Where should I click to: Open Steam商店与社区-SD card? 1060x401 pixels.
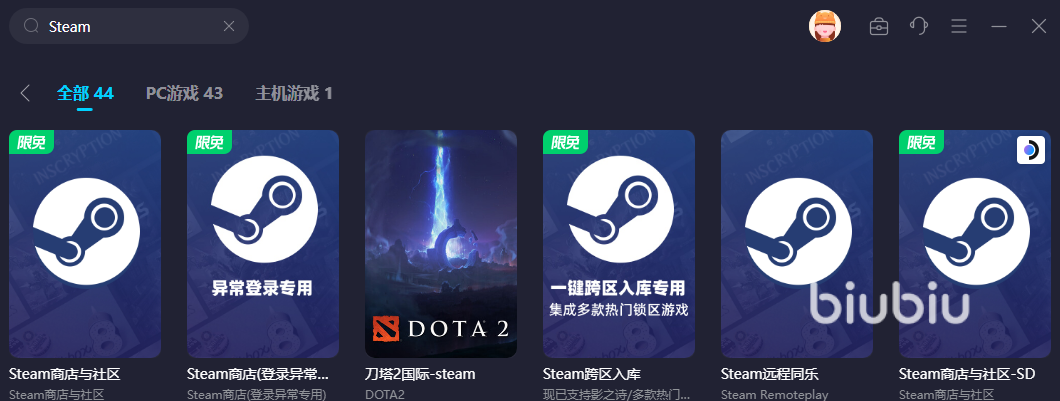975,244
